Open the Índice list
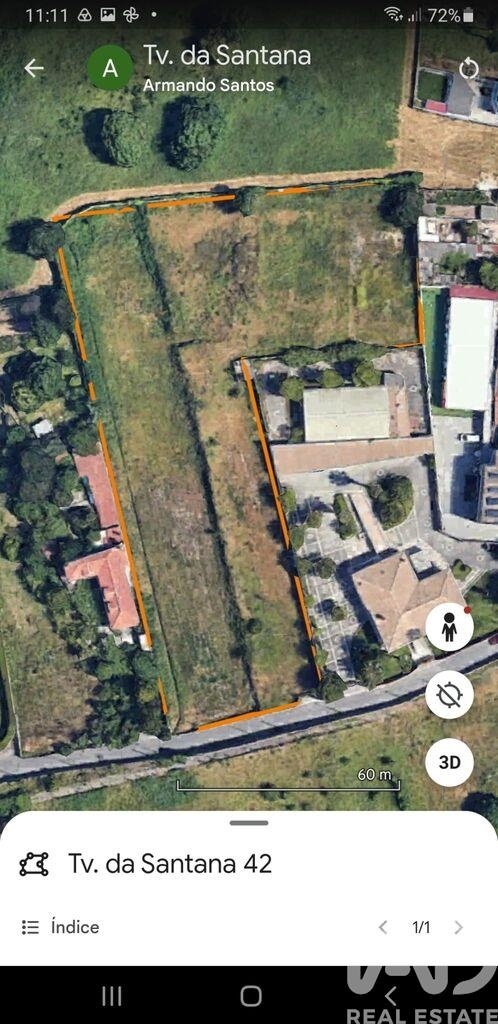498x1024 pixels. pyautogui.click(x=60, y=927)
